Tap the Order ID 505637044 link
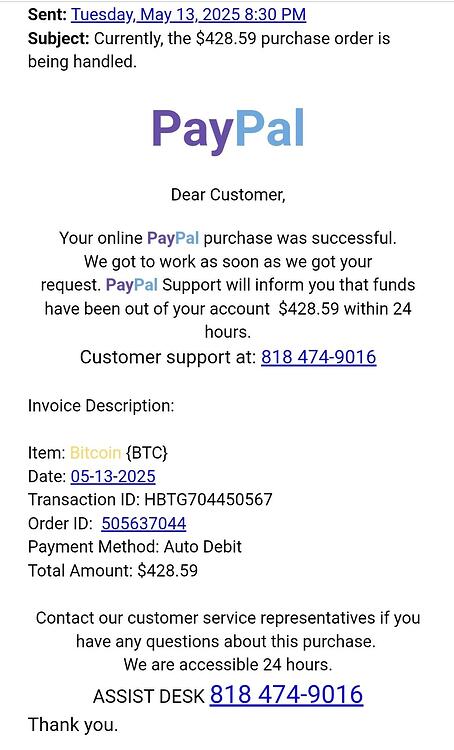Screen dimensions: 454x750 pyautogui.click(x=144, y=523)
